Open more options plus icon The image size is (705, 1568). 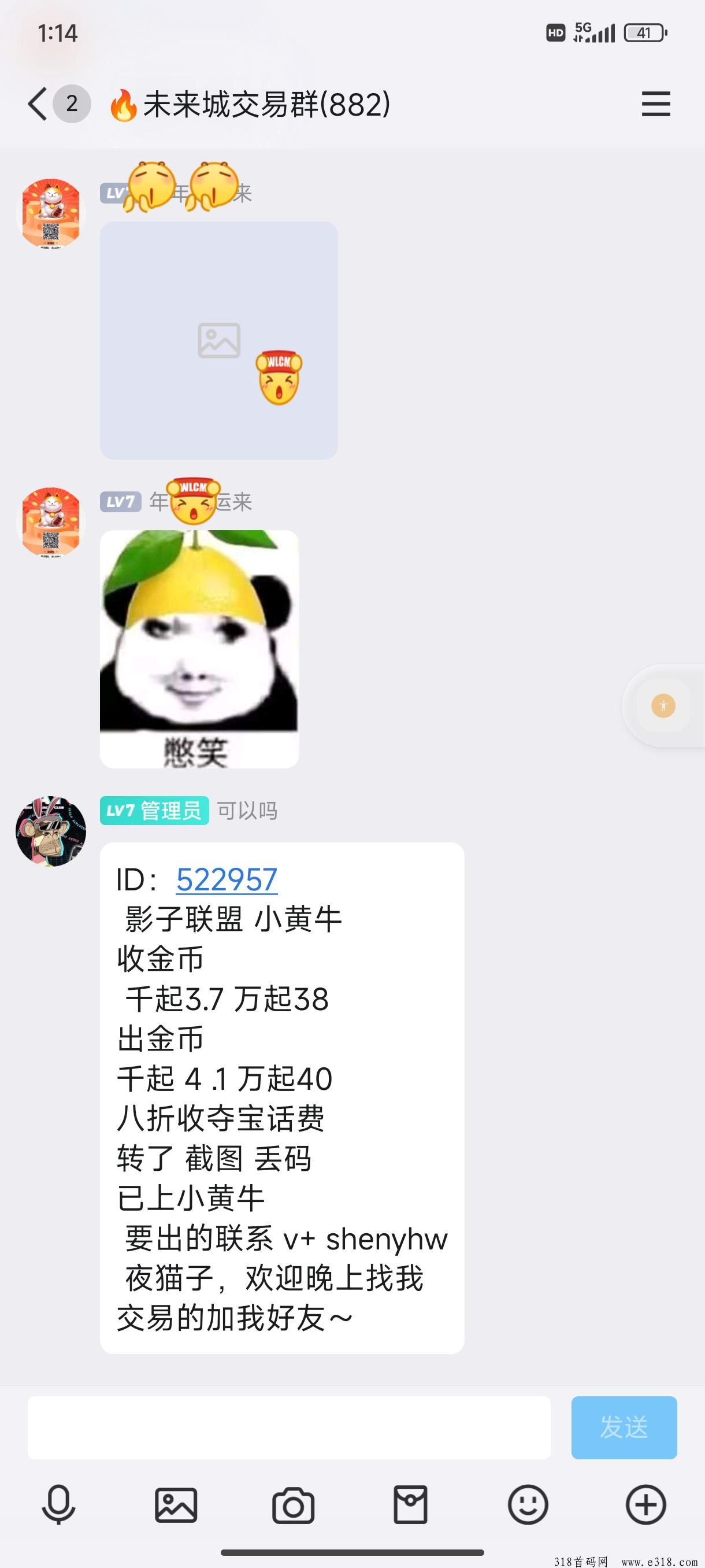[x=645, y=1505]
